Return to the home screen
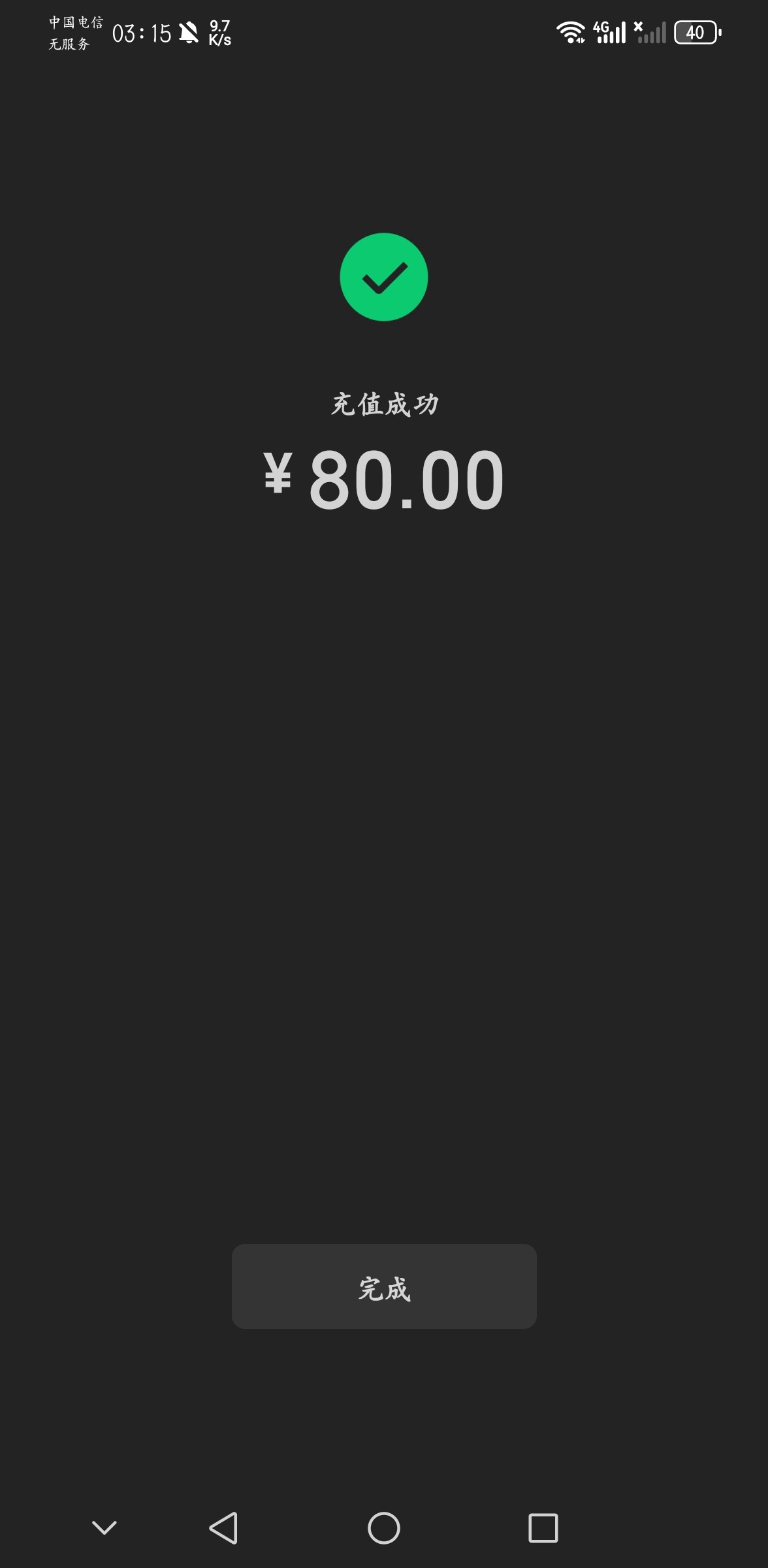Viewport: 768px width, 1568px height. [384, 1528]
